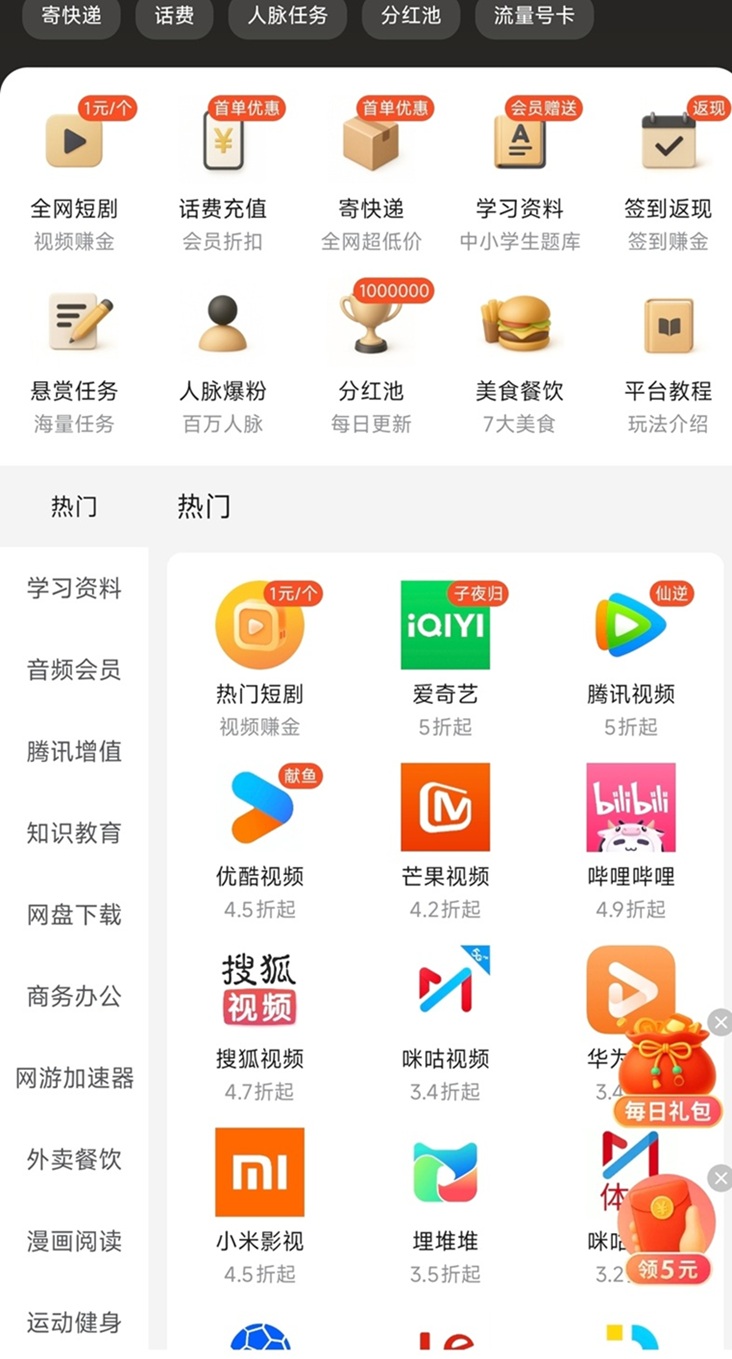Screen dimensions: 732x1359
Task: Open the 芒果视频 Mango TV icon
Action: [x=444, y=806]
